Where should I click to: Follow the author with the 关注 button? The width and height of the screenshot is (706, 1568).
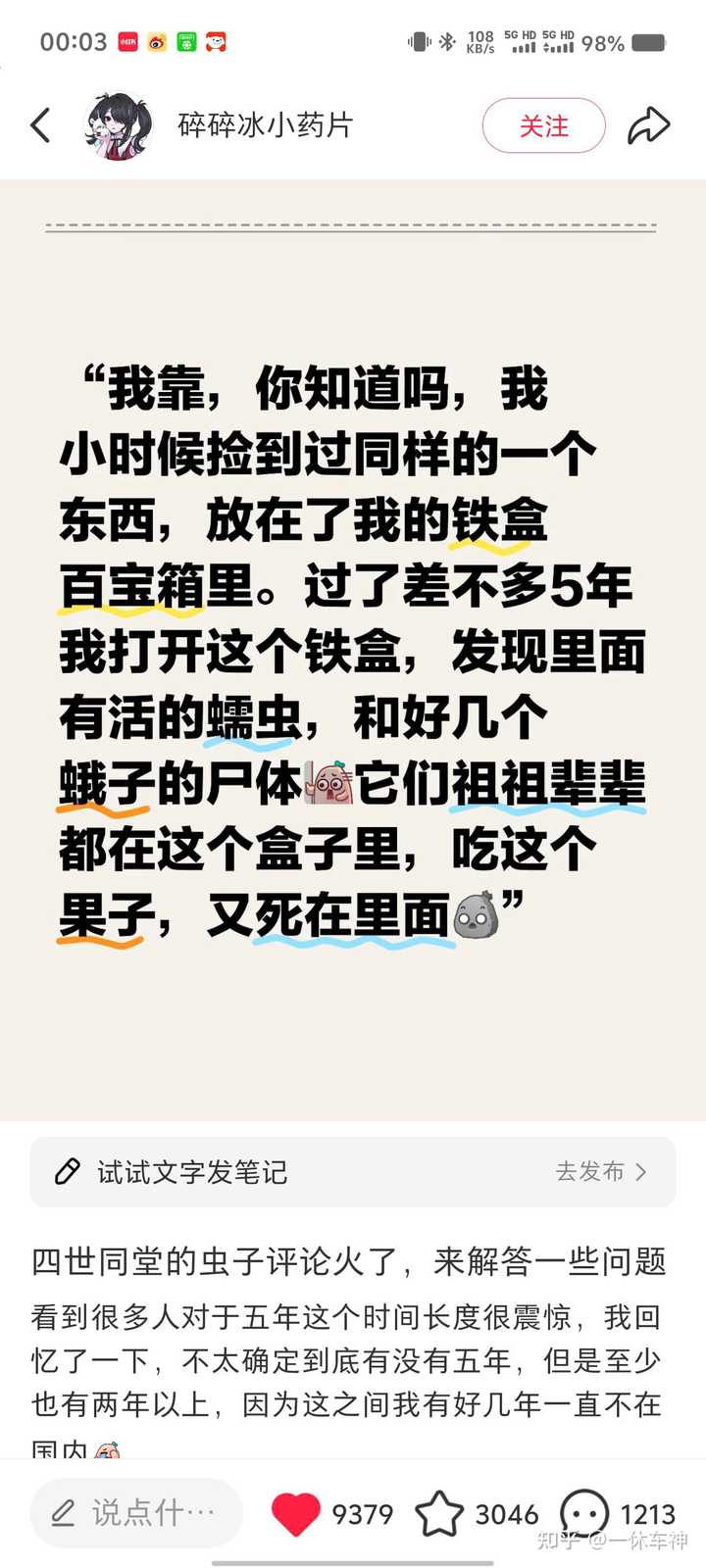point(544,126)
